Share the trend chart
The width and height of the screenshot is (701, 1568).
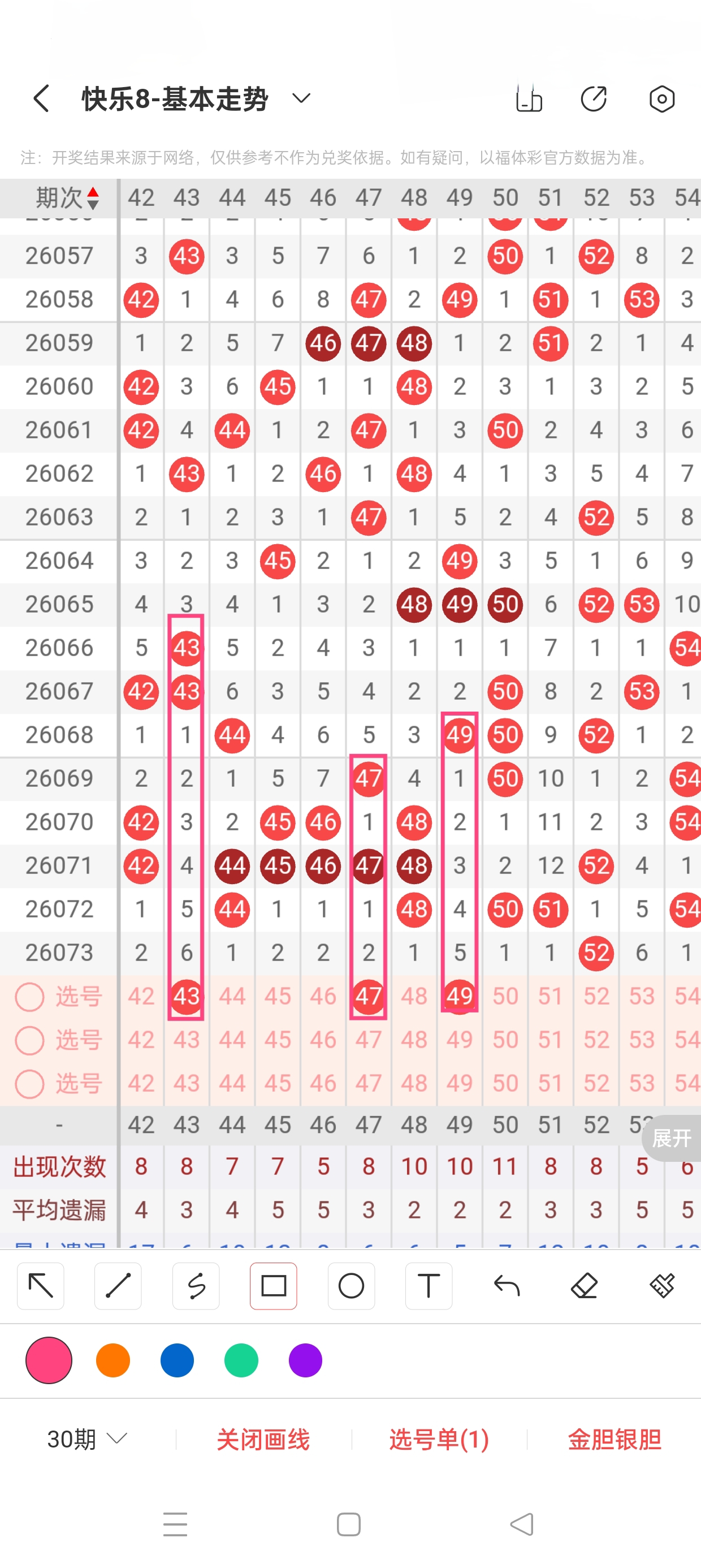594,98
